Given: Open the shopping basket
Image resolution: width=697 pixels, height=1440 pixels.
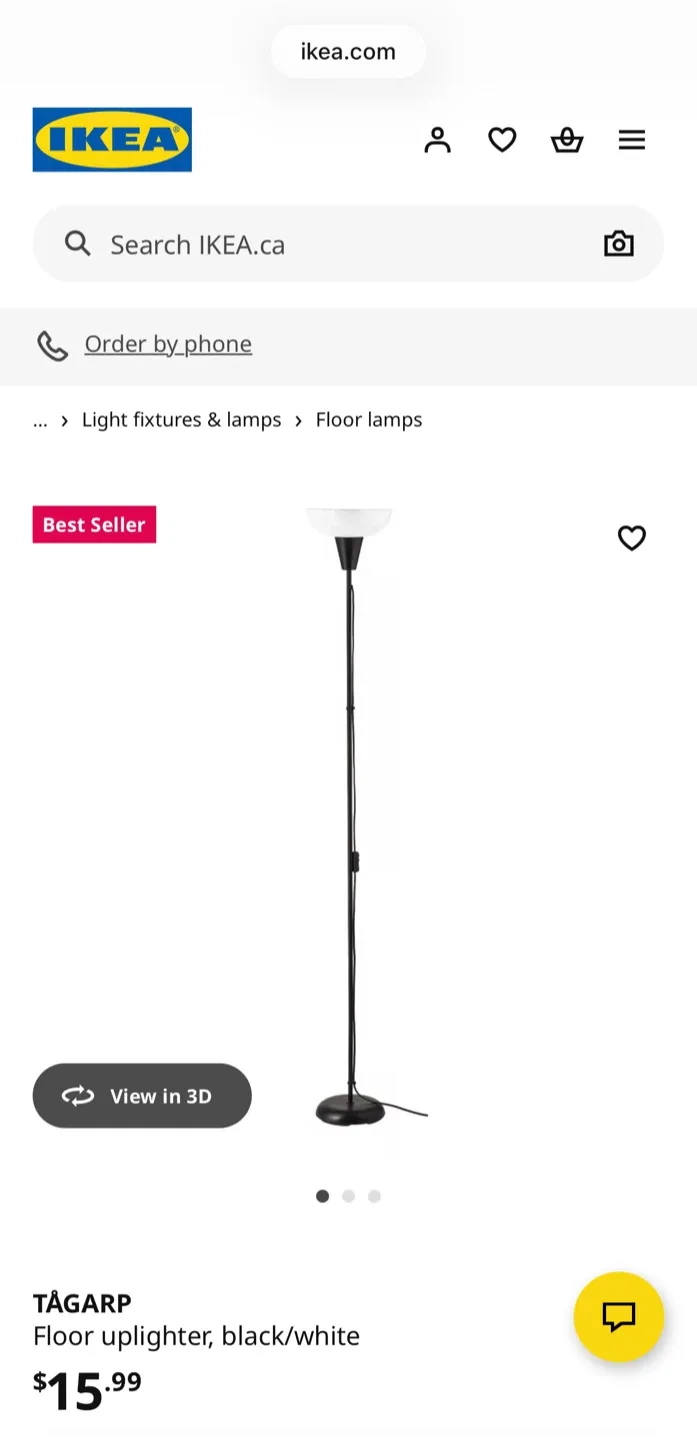Looking at the screenshot, I should [567, 140].
